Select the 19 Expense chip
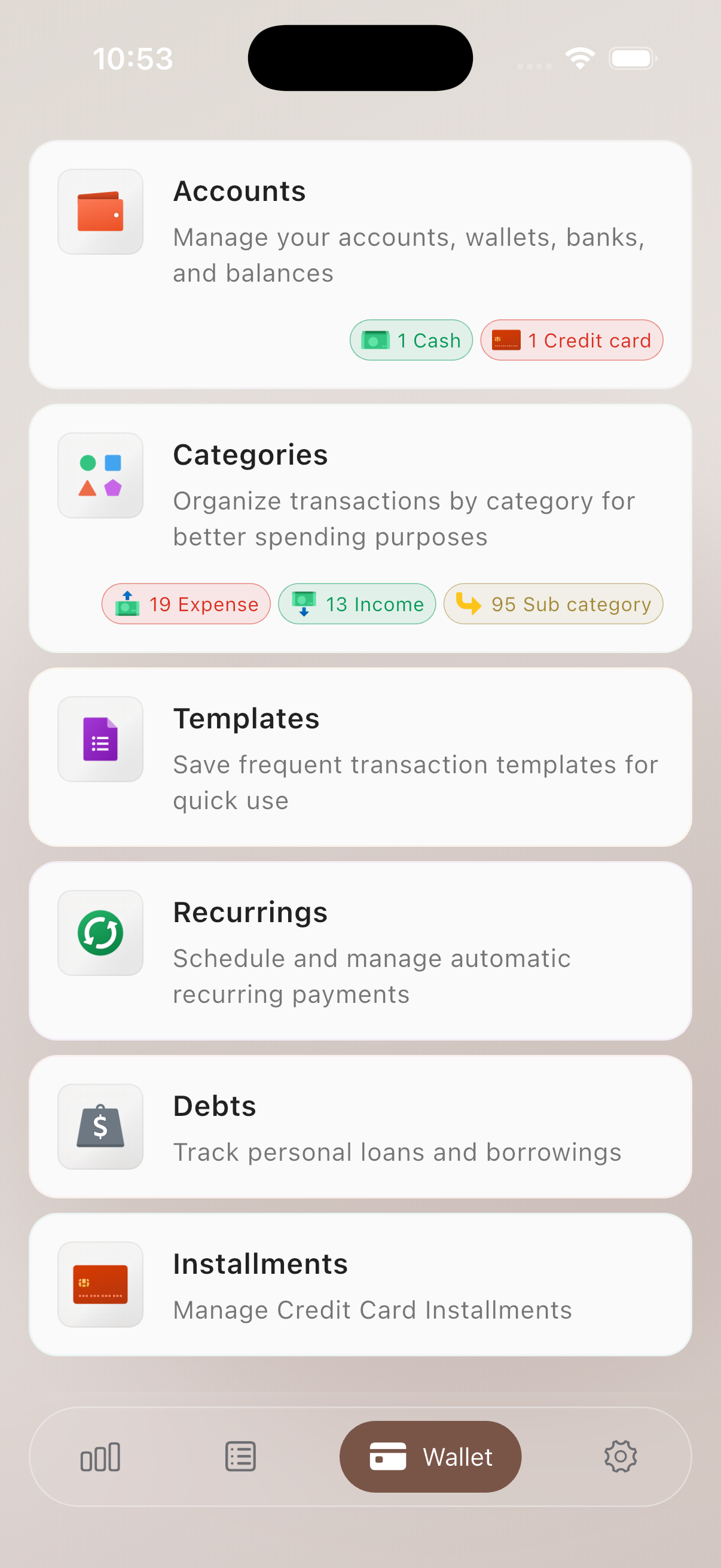 [x=186, y=604]
